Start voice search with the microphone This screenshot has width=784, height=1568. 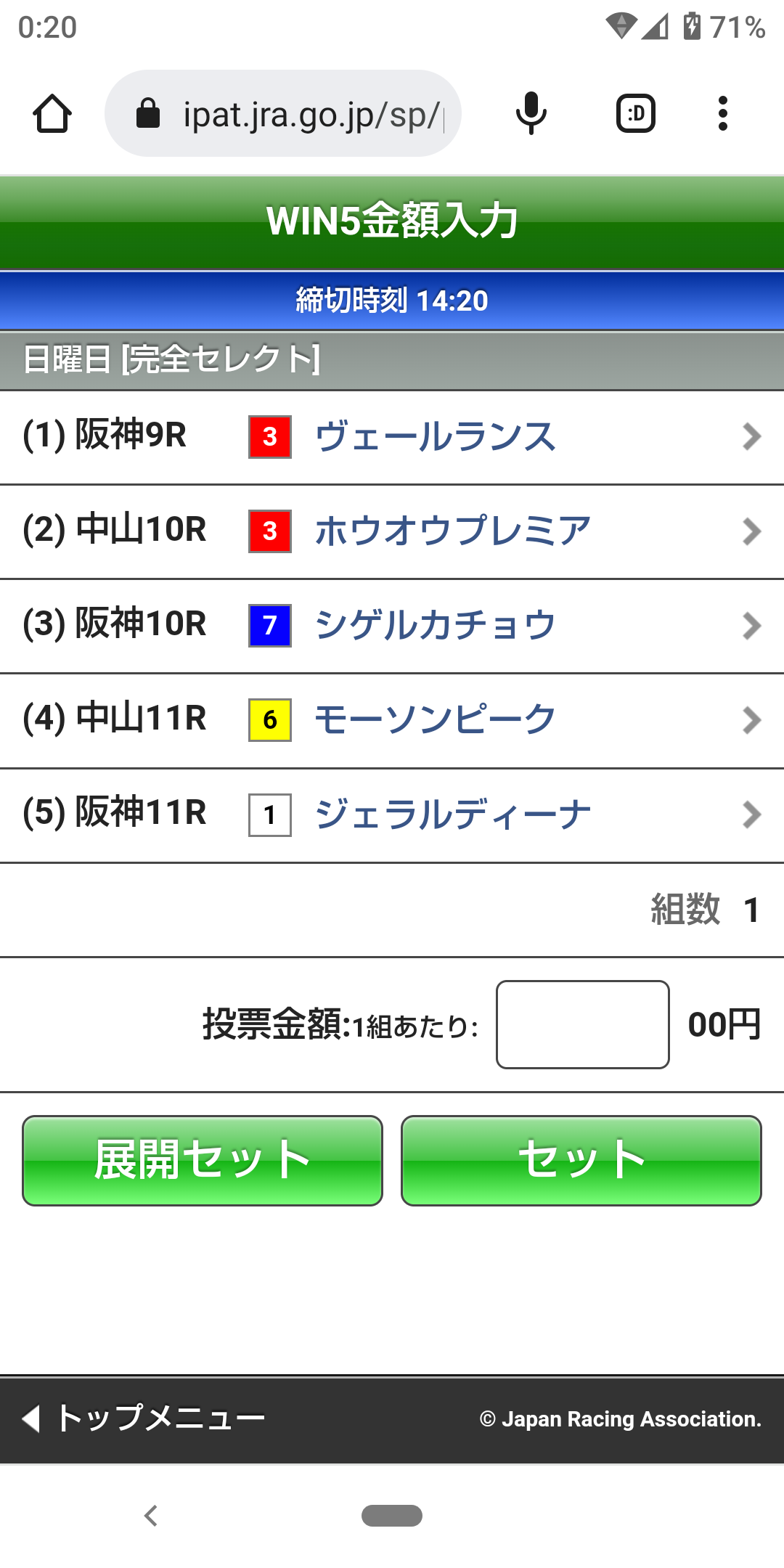(x=531, y=114)
